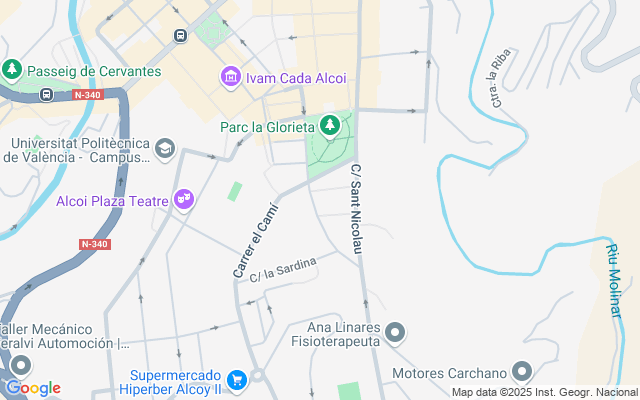Open Supermercado Hiperber Alcoy II shopping pin
The width and height of the screenshot is (640, 400).
pyautogui.click(x=237, y=380)
